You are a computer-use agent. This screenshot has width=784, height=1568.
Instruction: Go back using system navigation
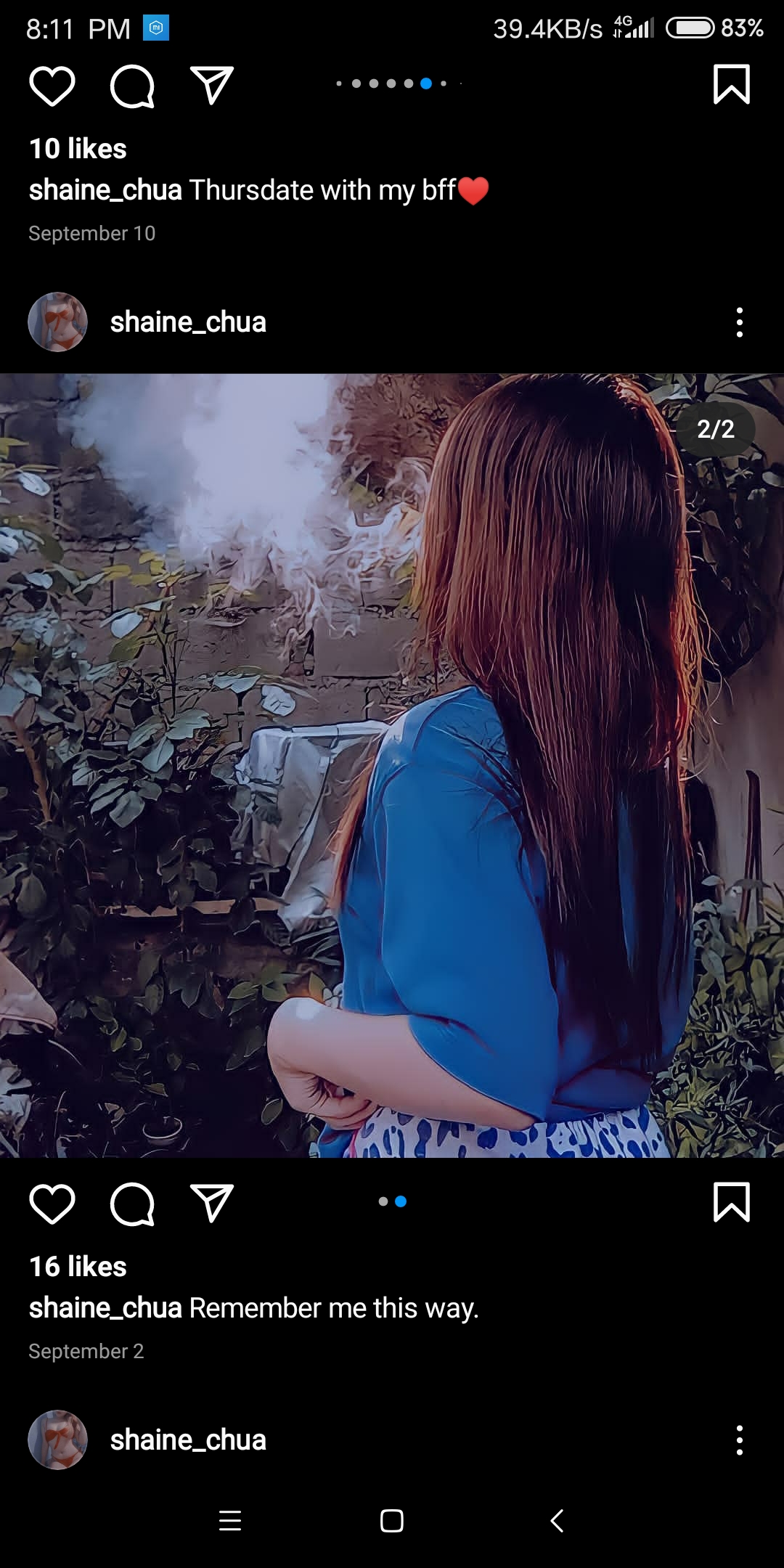tap(557, 1521)
